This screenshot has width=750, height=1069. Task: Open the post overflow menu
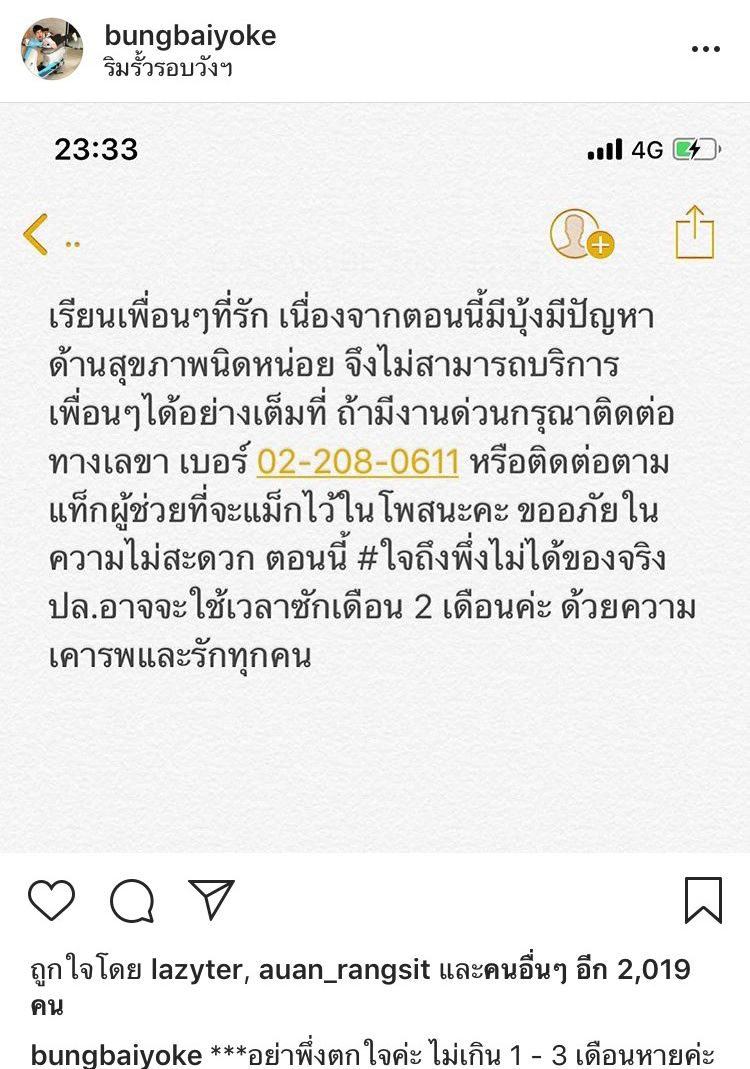pyautogui.click(x=705, y=49)
